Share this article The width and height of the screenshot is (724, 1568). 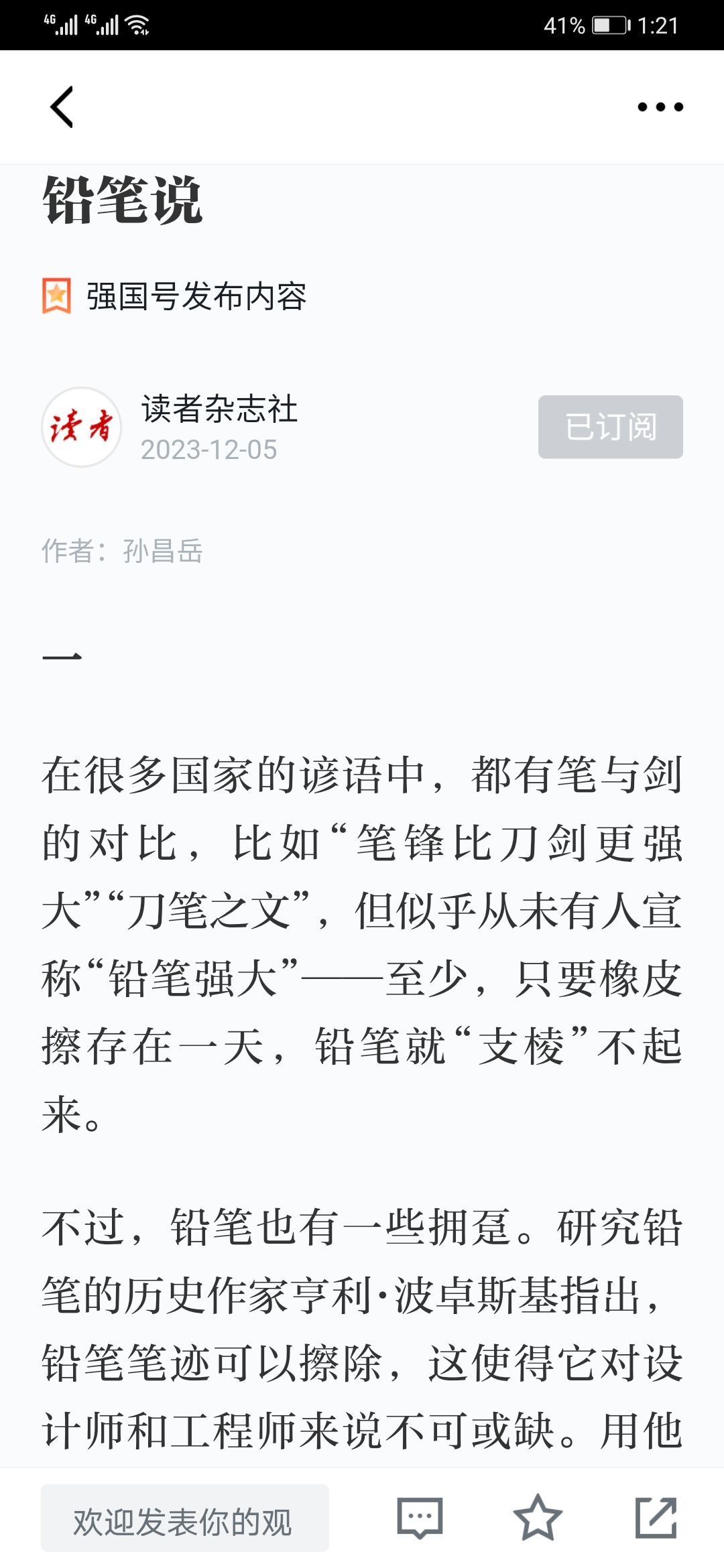[656, 1518]
